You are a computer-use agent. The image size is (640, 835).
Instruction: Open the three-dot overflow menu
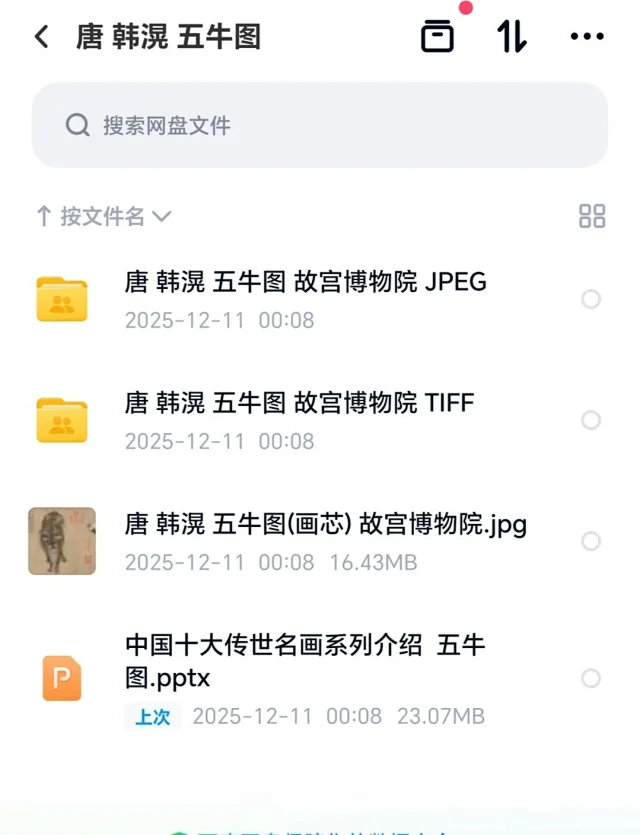(587, 37)
